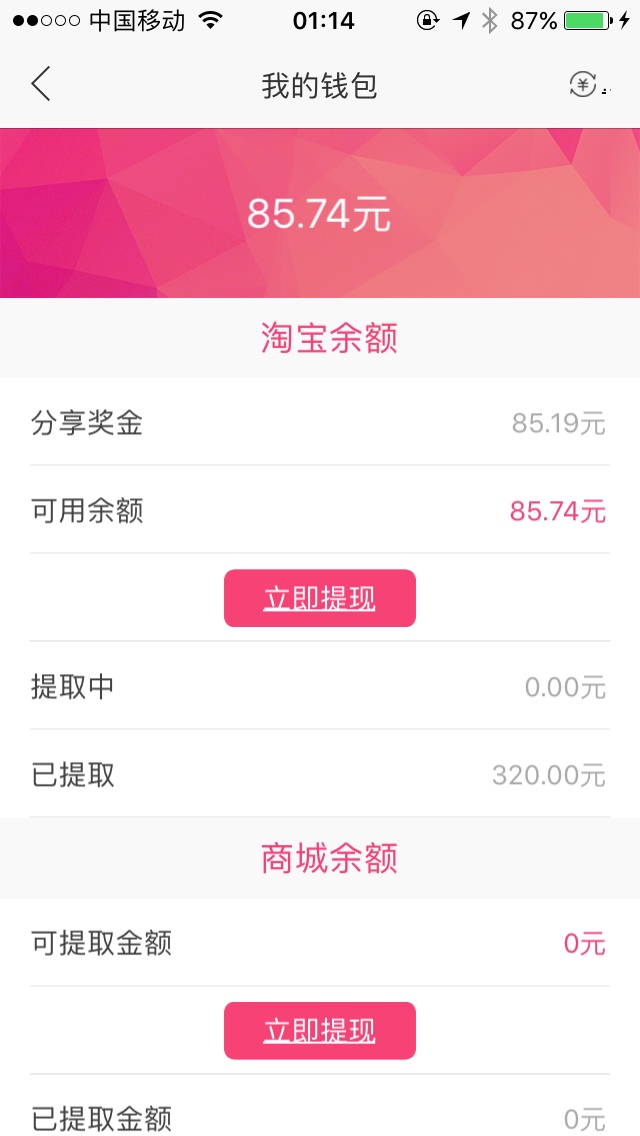The height and width of the screenshot is (1136, 640).
Task: Tap 立即提现 under 淘宝余额
Action: pyautogui.click(x=319, y=598)
